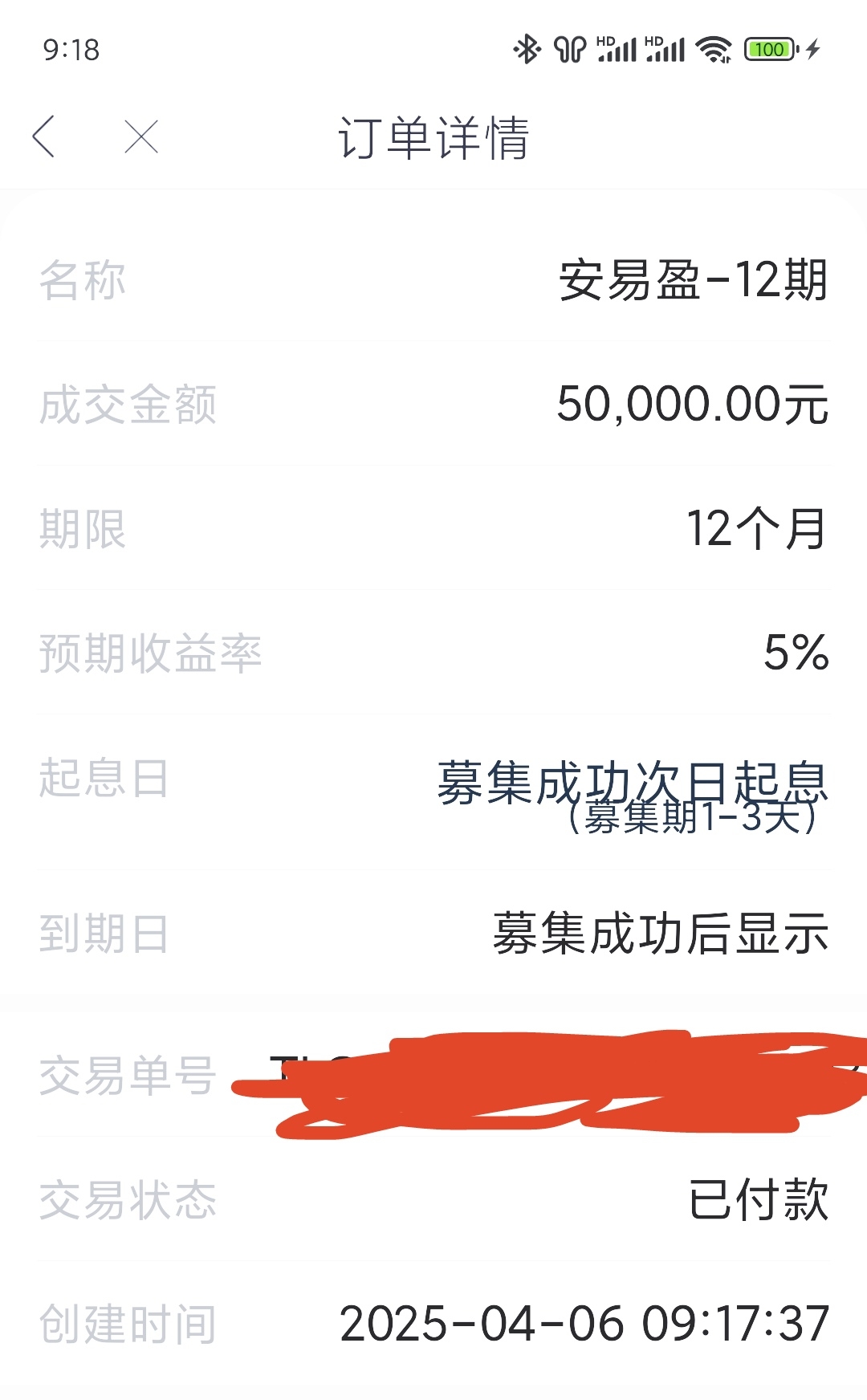Close the order details page
867x1400 pixels.
click(141, 136)
